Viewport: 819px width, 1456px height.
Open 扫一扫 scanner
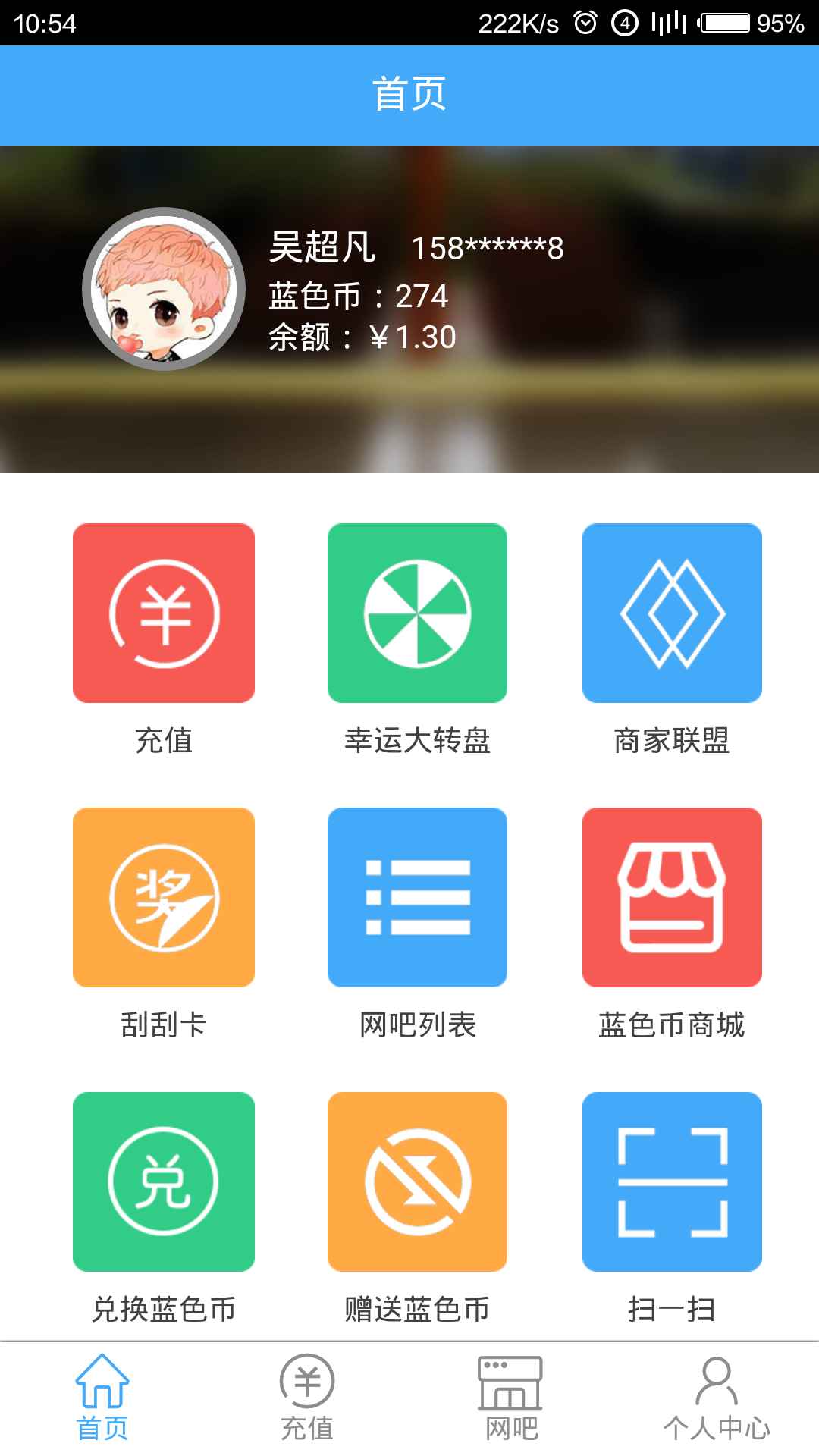click(x=672, y=1181)
